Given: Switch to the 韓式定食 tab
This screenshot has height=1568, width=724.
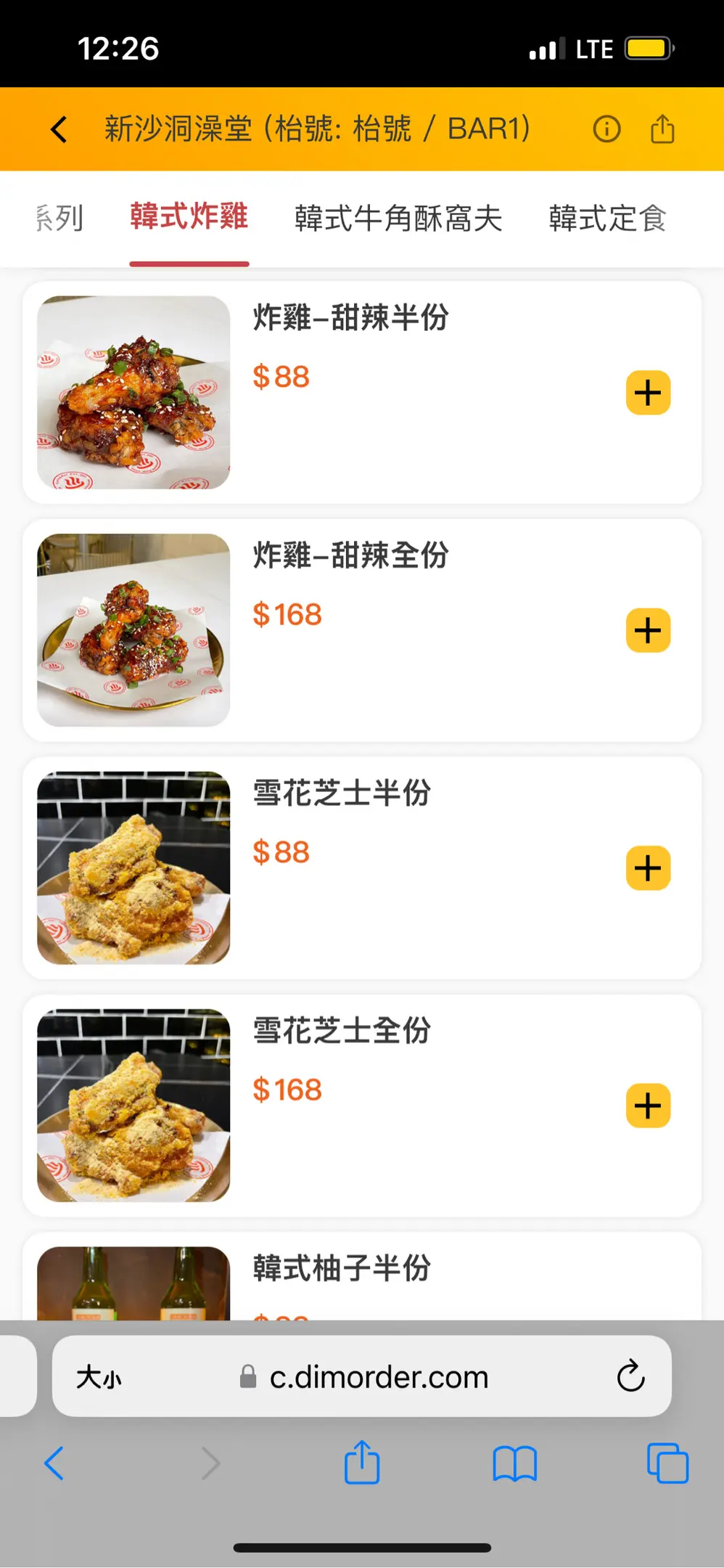Looking at the screenshot, I should coord(607,219).
